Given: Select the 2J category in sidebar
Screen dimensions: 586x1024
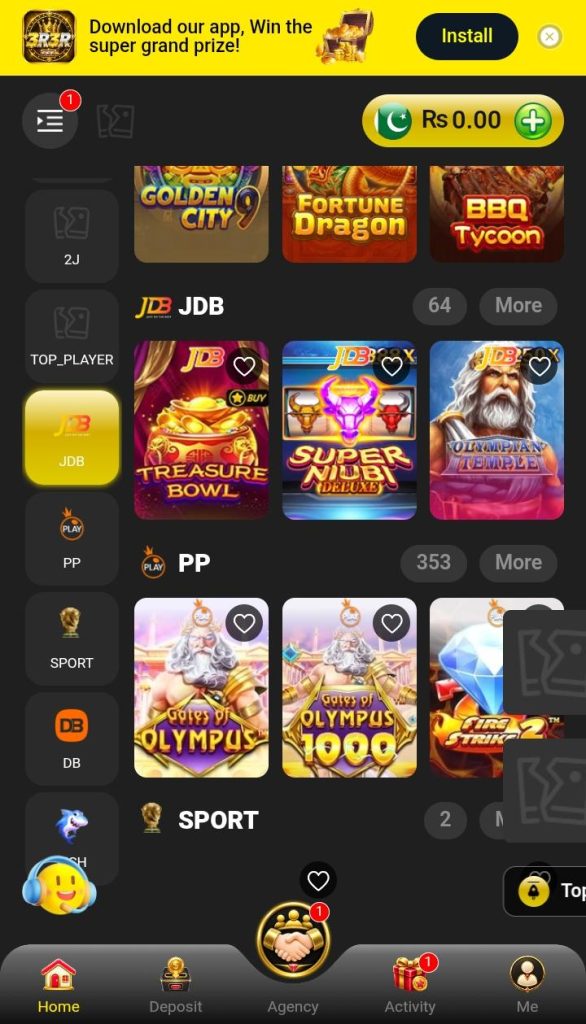Looking at the screenshot, I should pyautogui.click(x=72, y=236).
